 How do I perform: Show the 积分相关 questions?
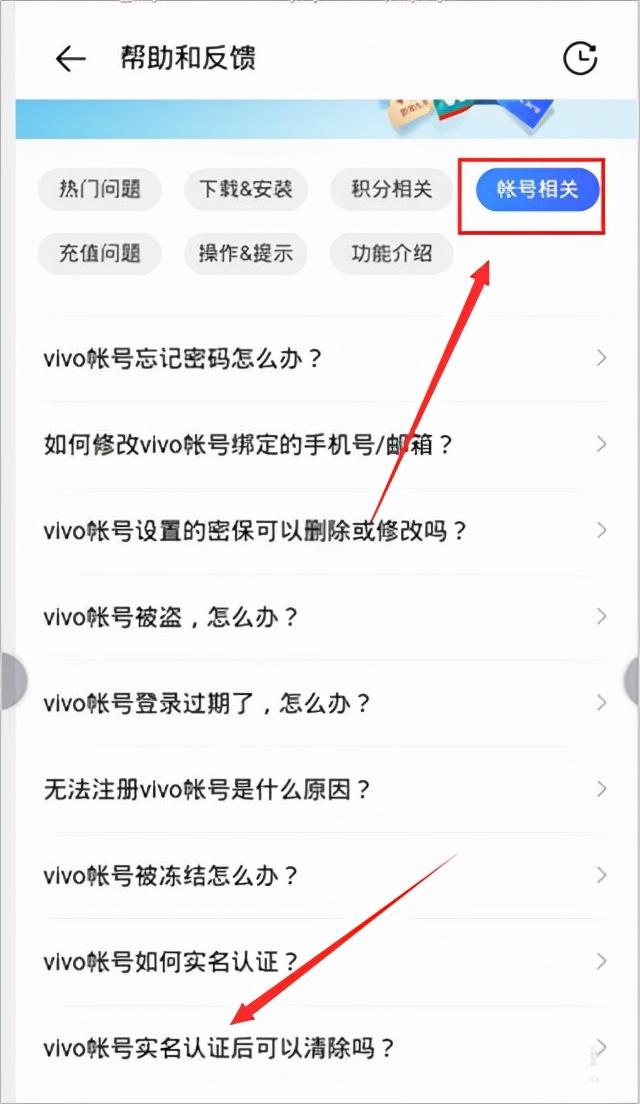click(x=391, y=189)
